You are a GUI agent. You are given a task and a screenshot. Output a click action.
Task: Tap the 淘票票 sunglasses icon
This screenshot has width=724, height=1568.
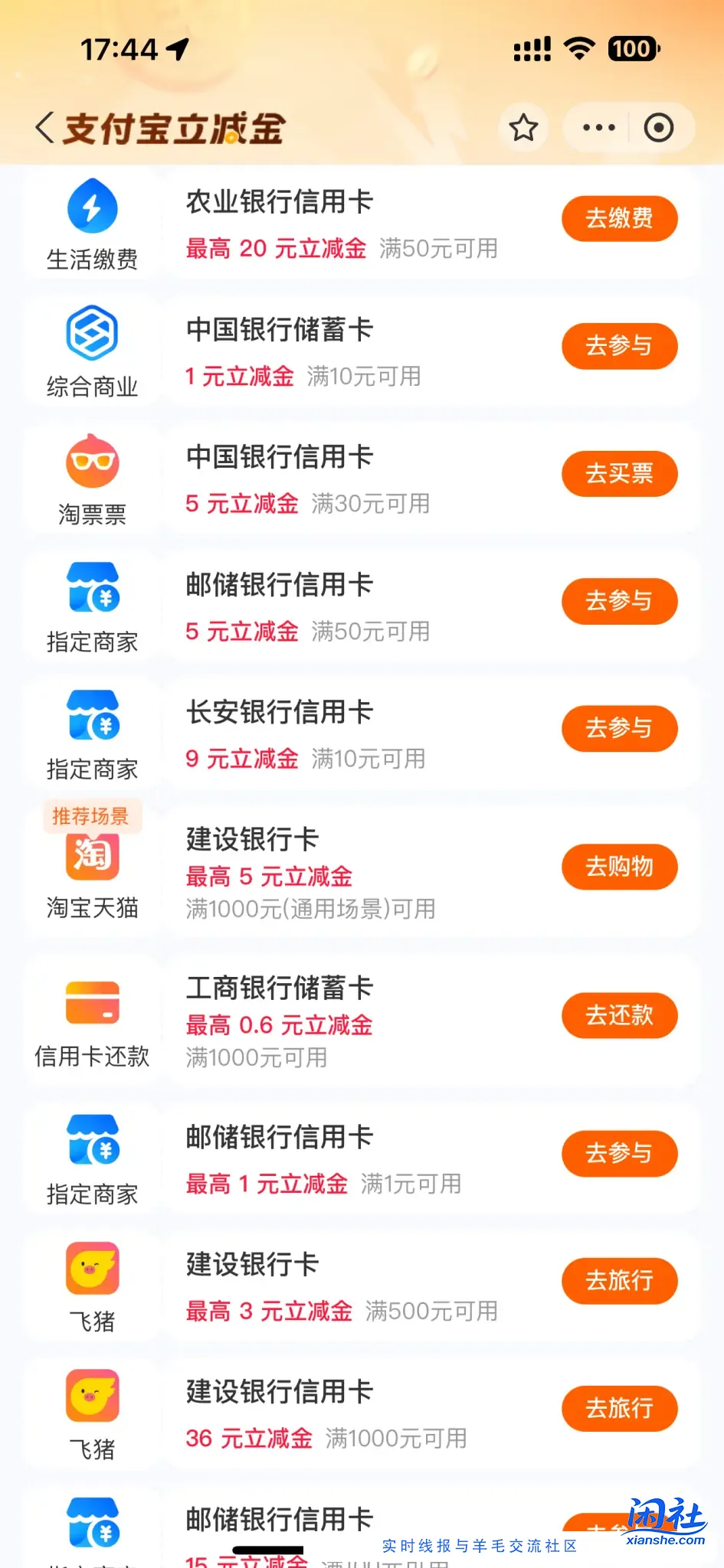92,461
